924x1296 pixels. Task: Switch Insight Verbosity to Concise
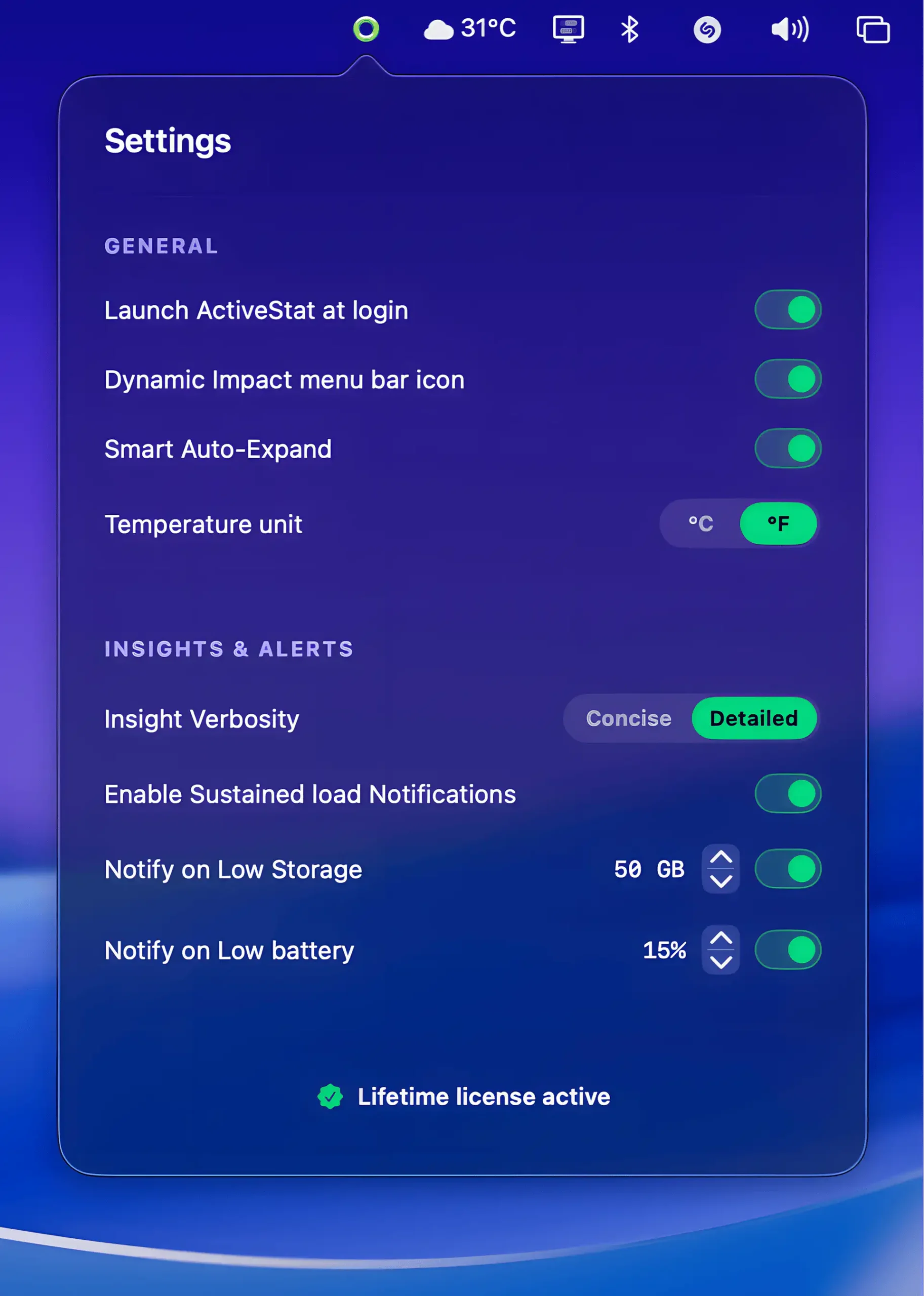coord(628,718)
